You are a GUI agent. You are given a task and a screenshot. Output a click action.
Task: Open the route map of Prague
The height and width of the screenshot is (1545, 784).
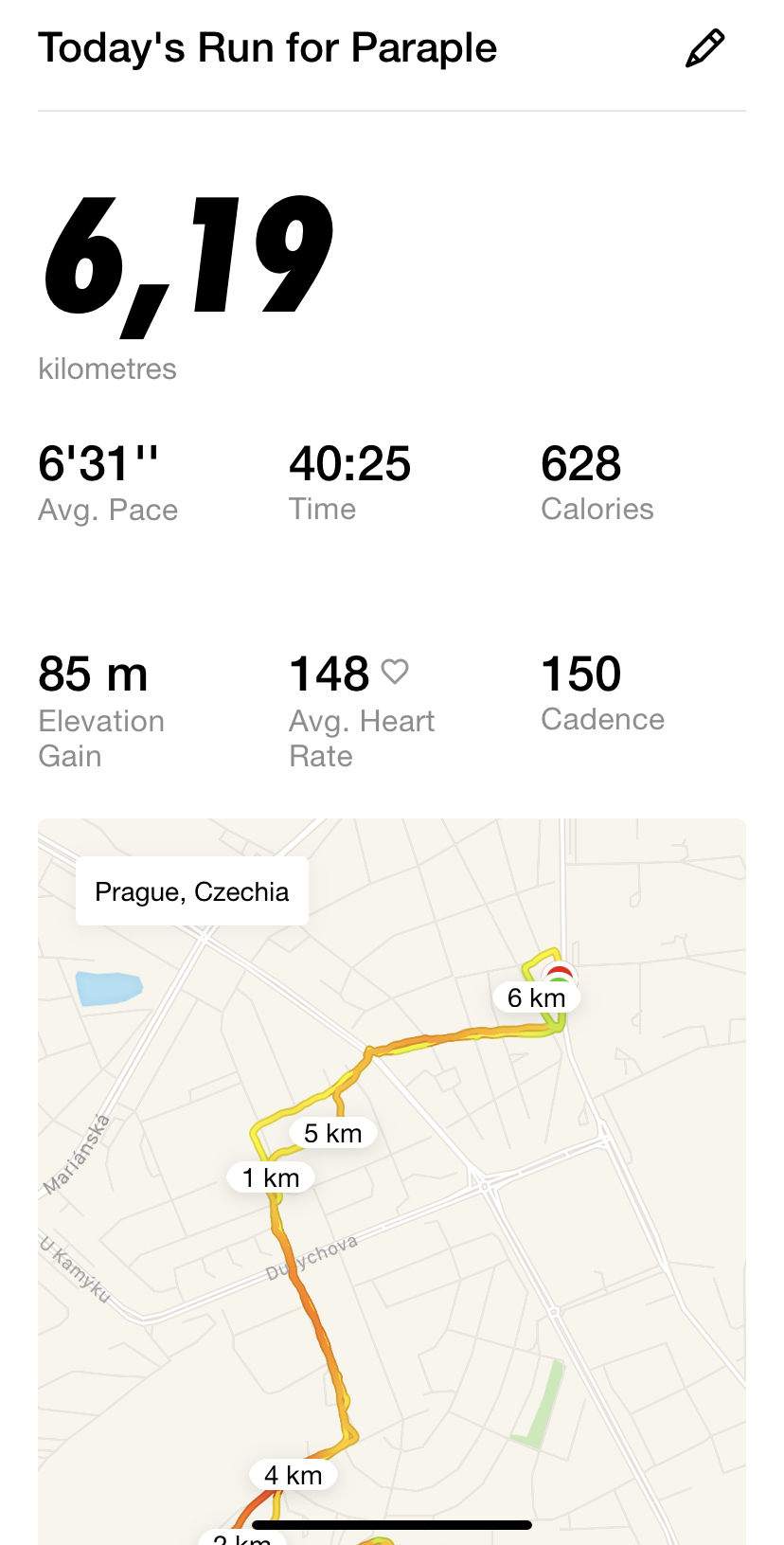coord(392,1181)
